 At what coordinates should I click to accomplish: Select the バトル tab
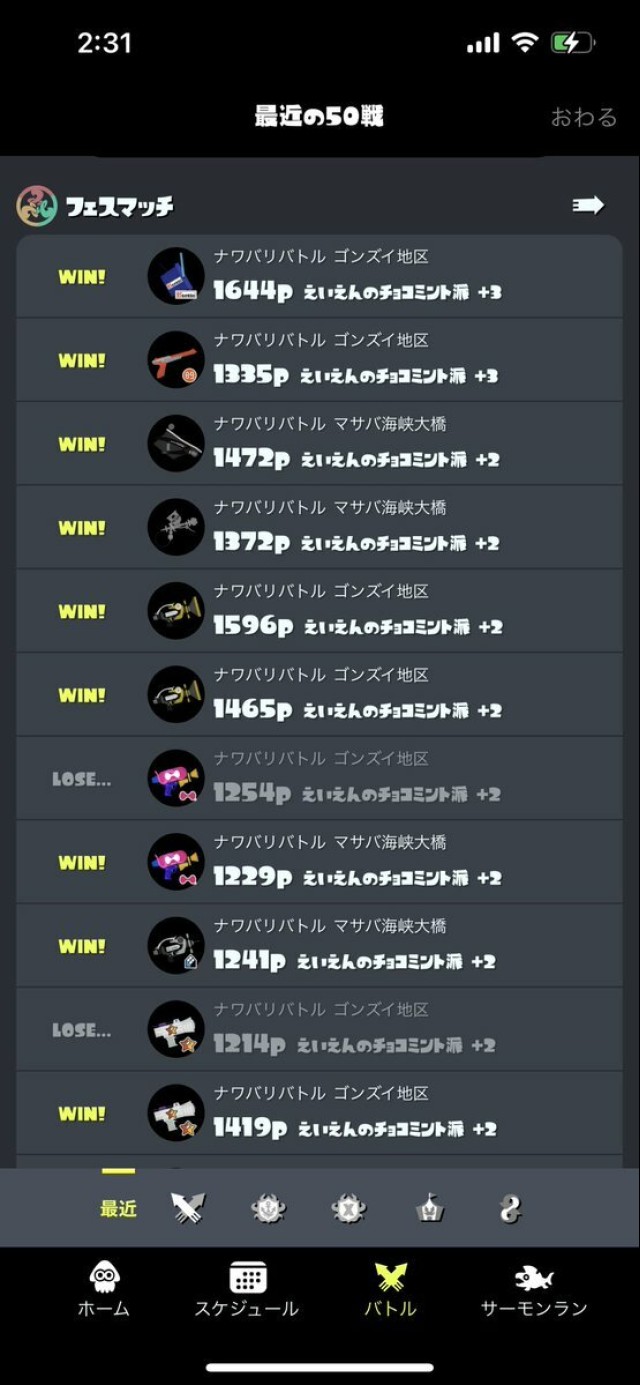click(x=389, y=1288)
